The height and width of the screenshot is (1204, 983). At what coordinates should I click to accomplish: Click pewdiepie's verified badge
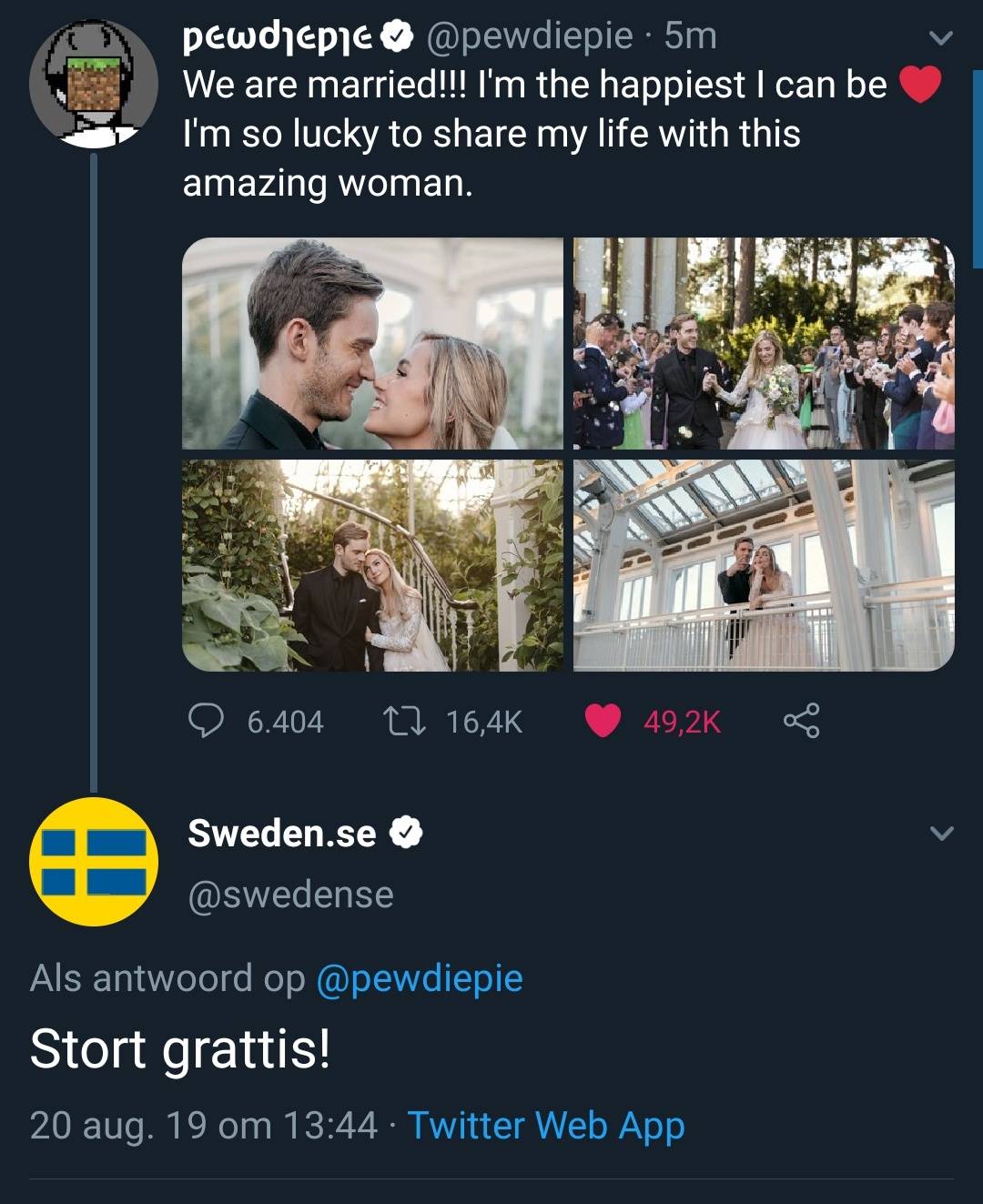396,35
